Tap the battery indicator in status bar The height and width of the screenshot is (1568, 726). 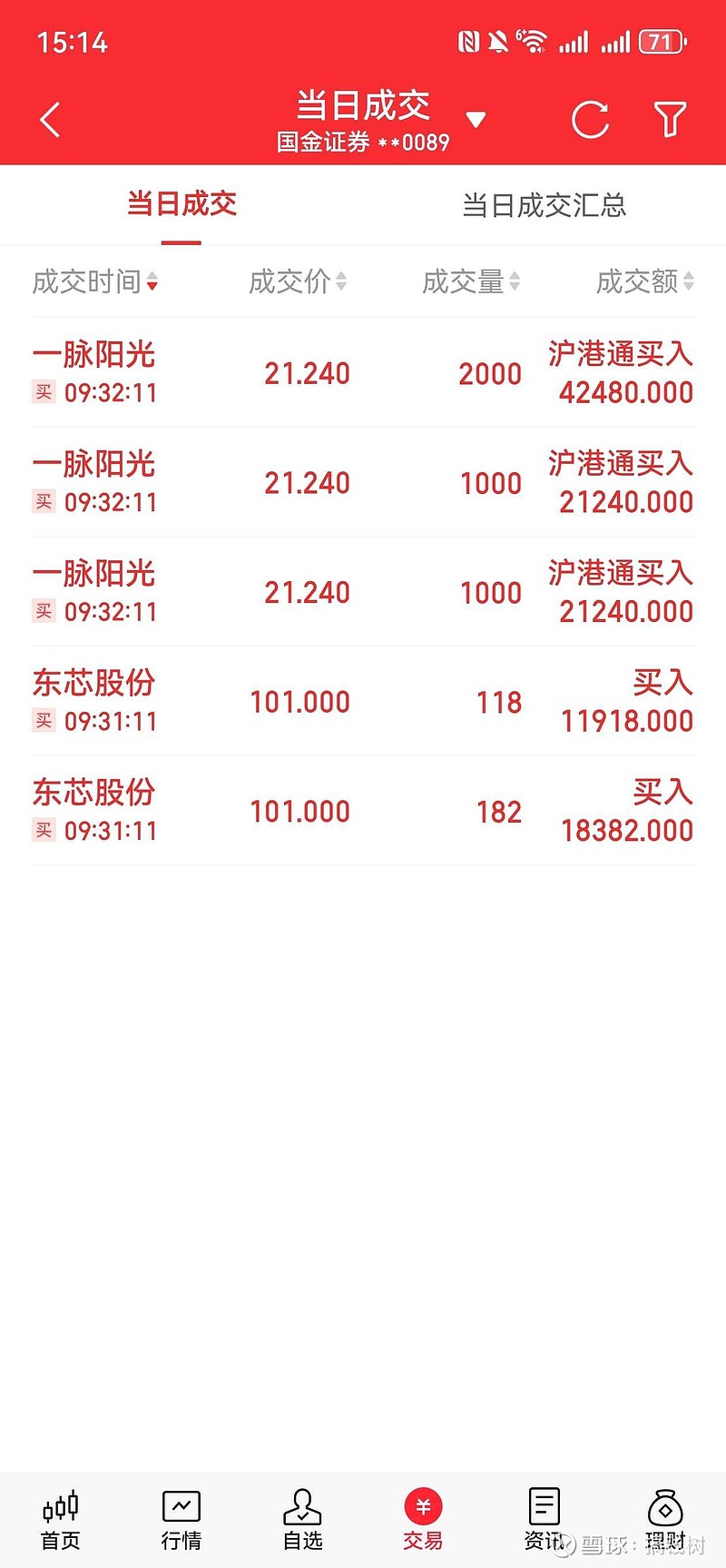point(662,42)
